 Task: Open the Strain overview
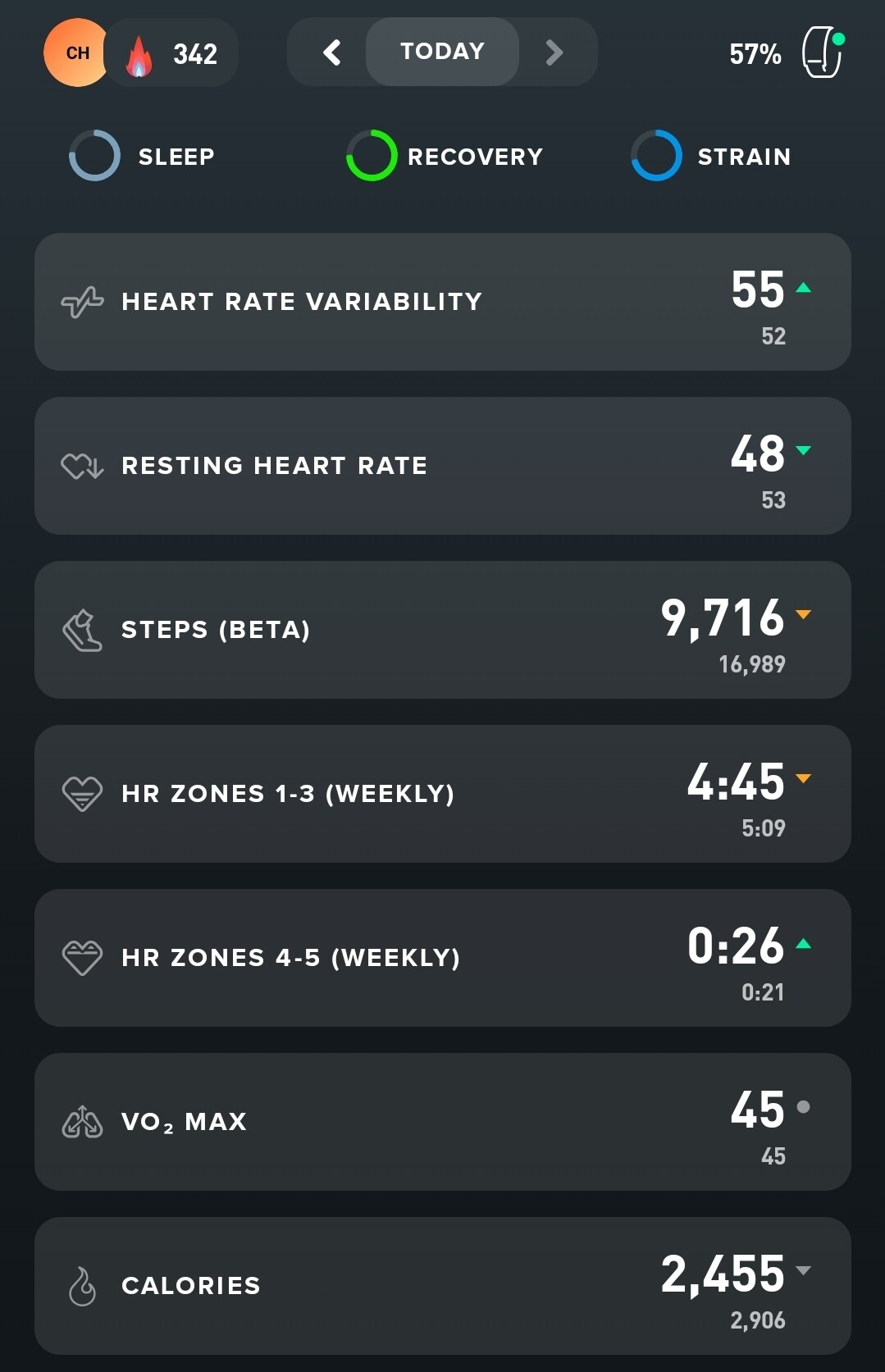coord(711,156)
